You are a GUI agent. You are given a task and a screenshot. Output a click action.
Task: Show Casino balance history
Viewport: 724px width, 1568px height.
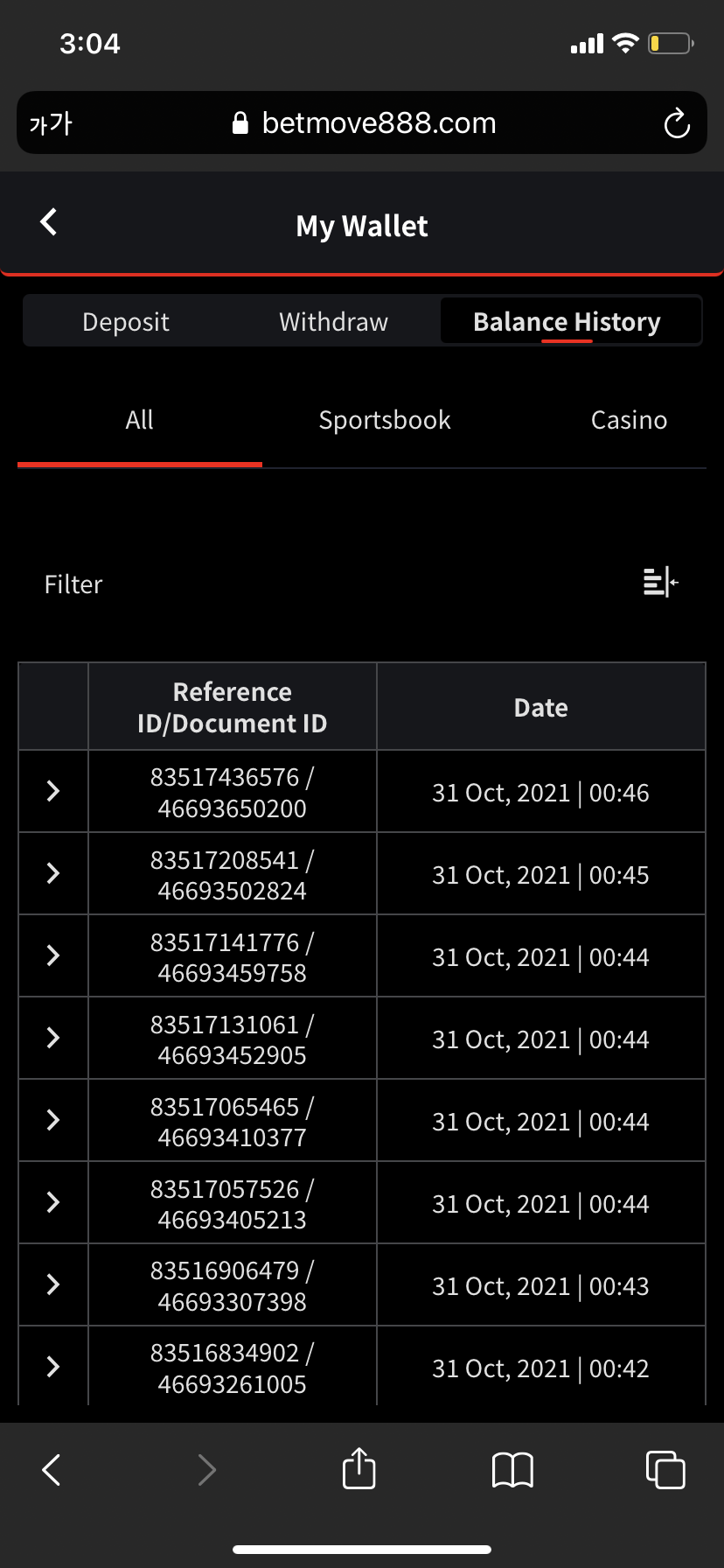[629, 420]
